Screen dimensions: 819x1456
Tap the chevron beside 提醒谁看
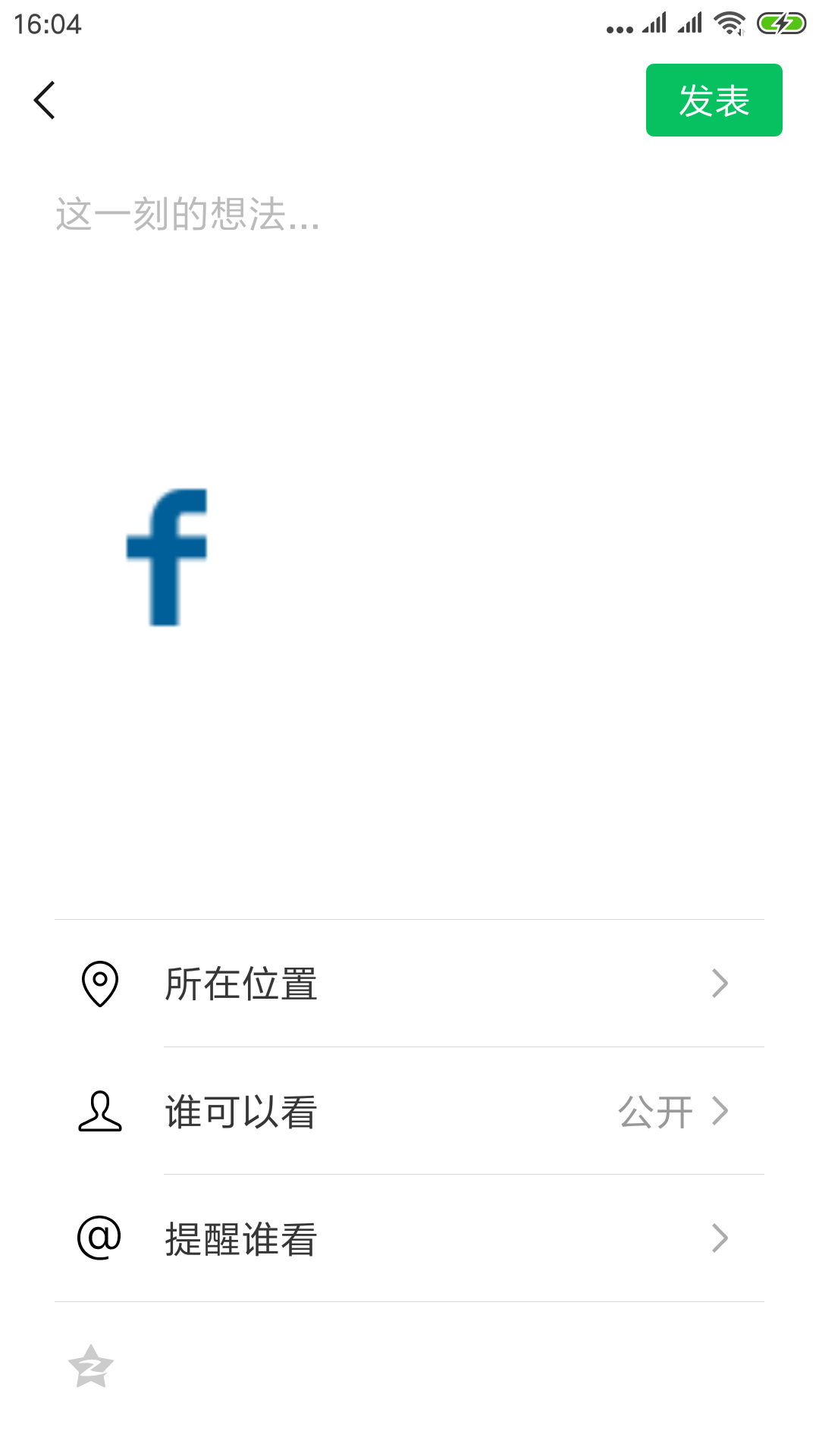coord(719,1238)
